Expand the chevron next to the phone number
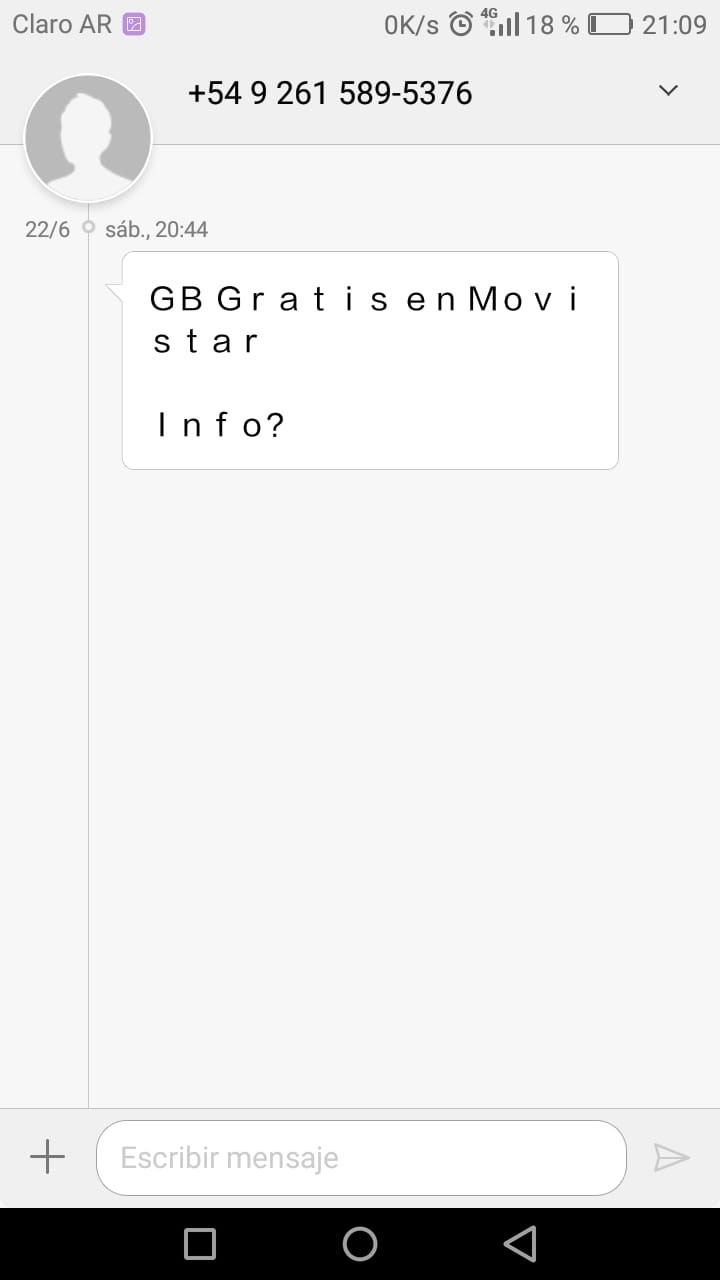Image resolution: width=720 pixels, height=1280 pixels. pyautogui.click(x=669, y=90)
